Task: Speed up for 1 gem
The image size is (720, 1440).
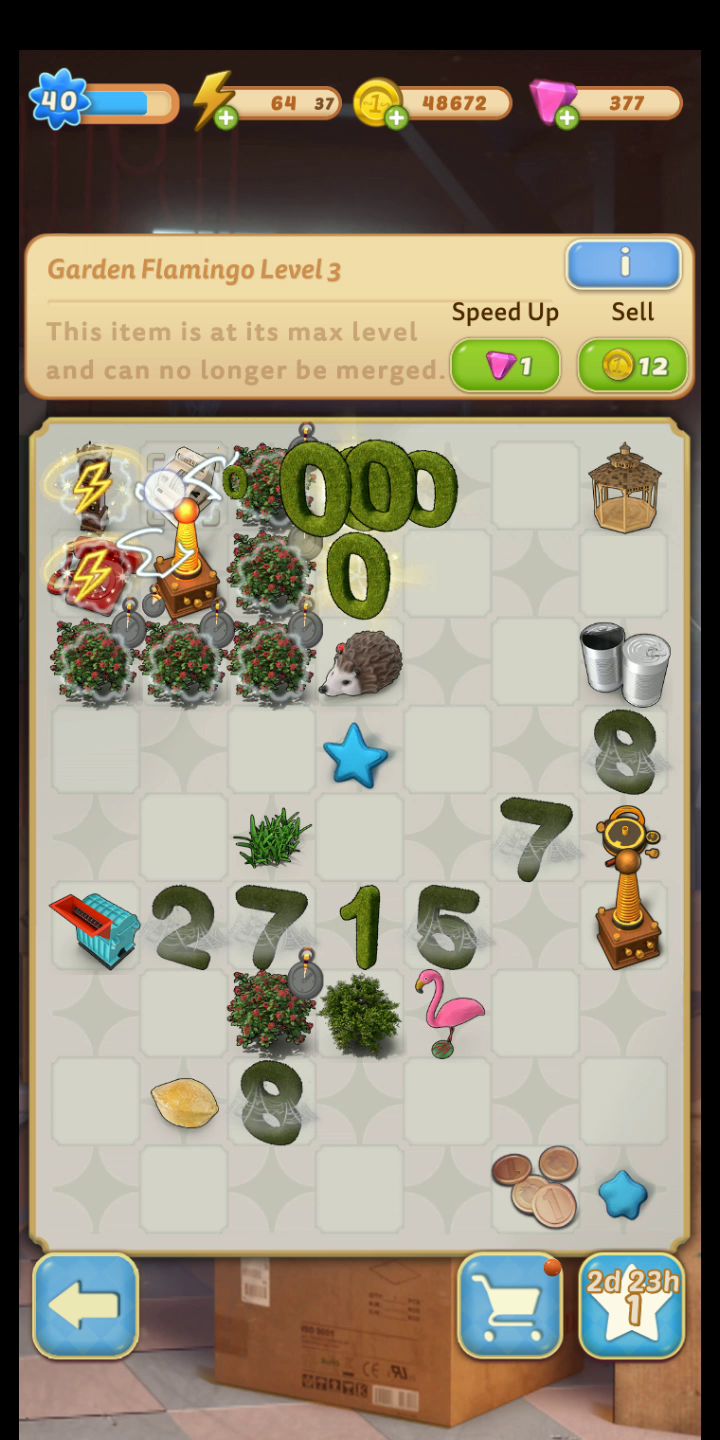Action: [505, 366]
